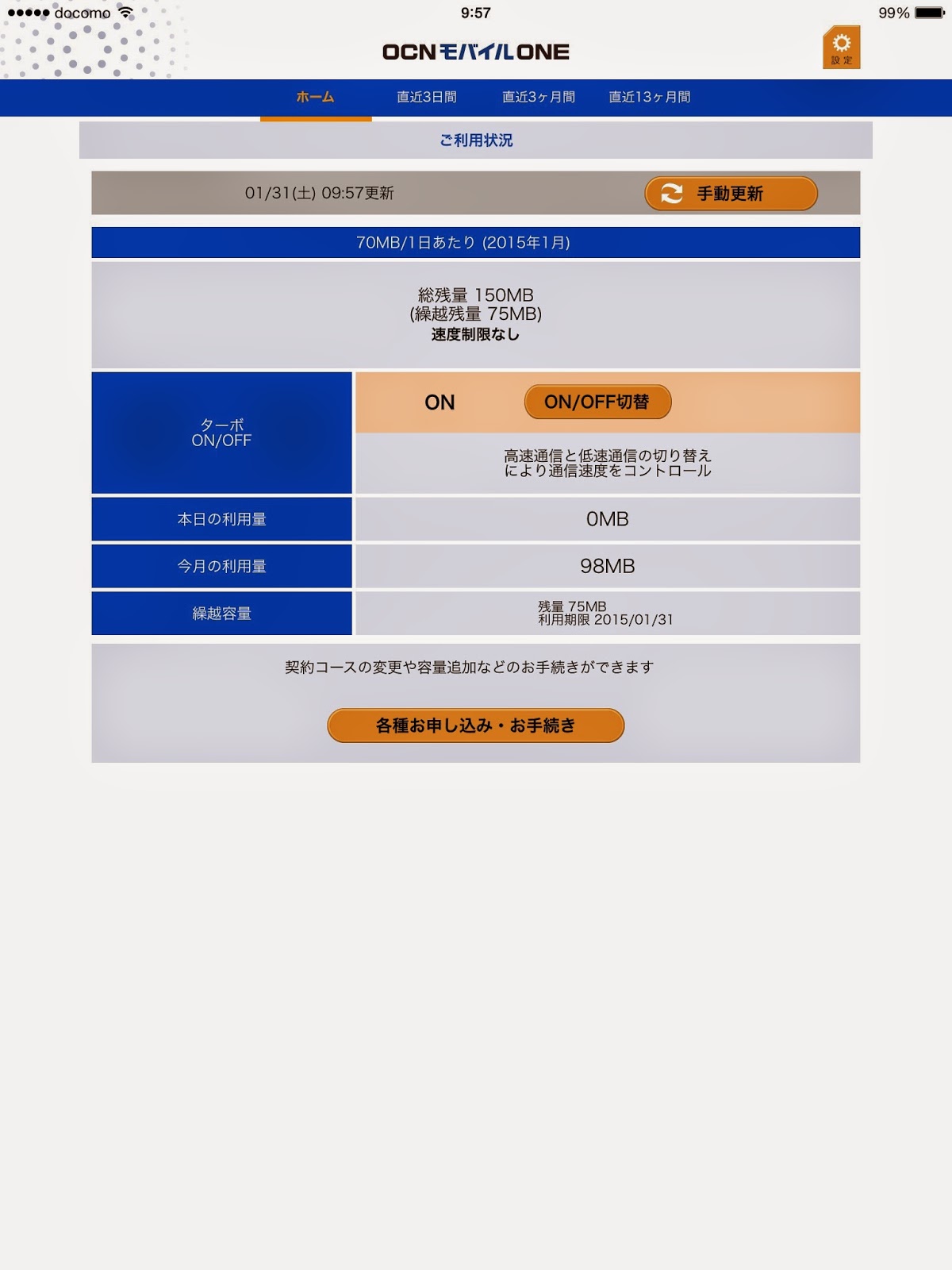This screenshot has height=1270, width=952.
Task: Open the 直近13ヶ月間 tab
Action: point(649,97)
